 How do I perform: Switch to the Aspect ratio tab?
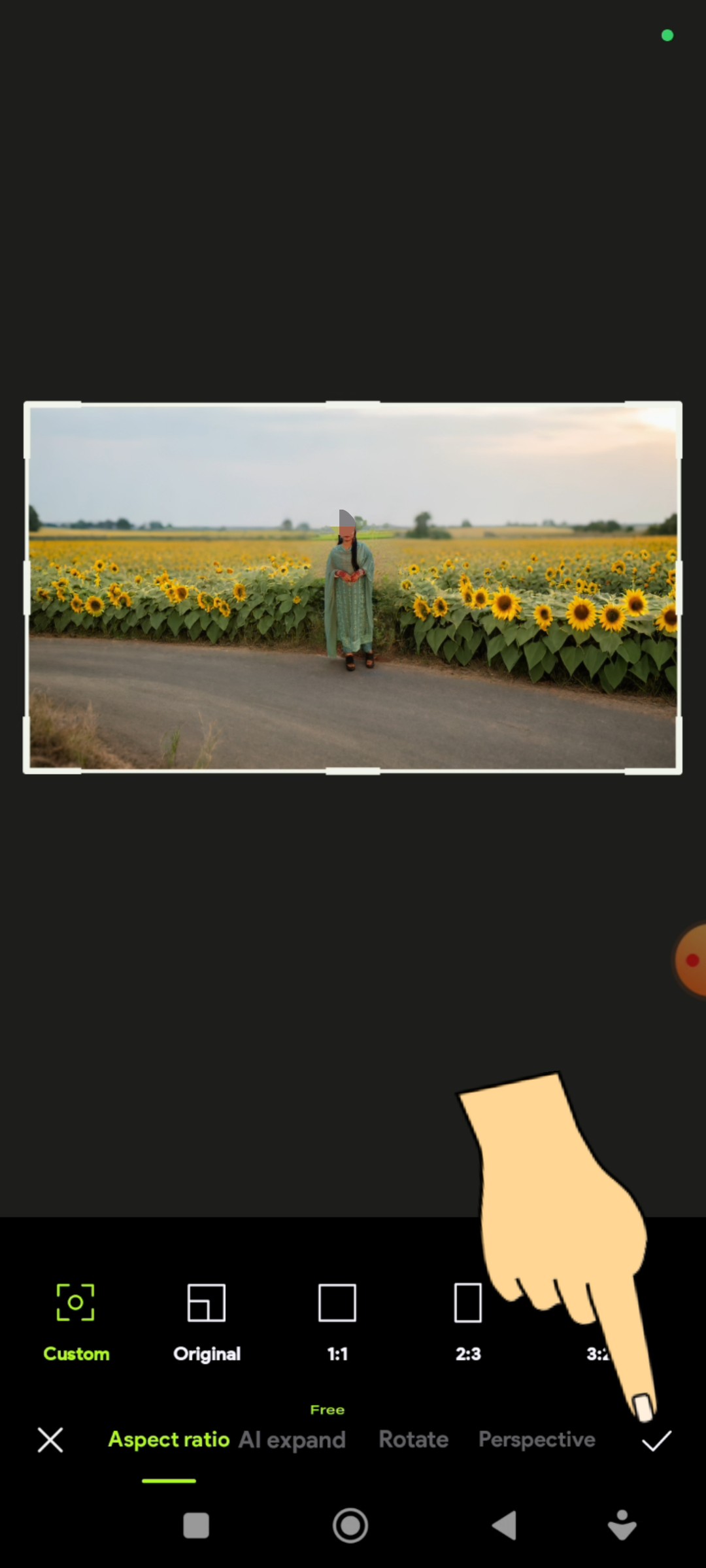point(169,1440)
